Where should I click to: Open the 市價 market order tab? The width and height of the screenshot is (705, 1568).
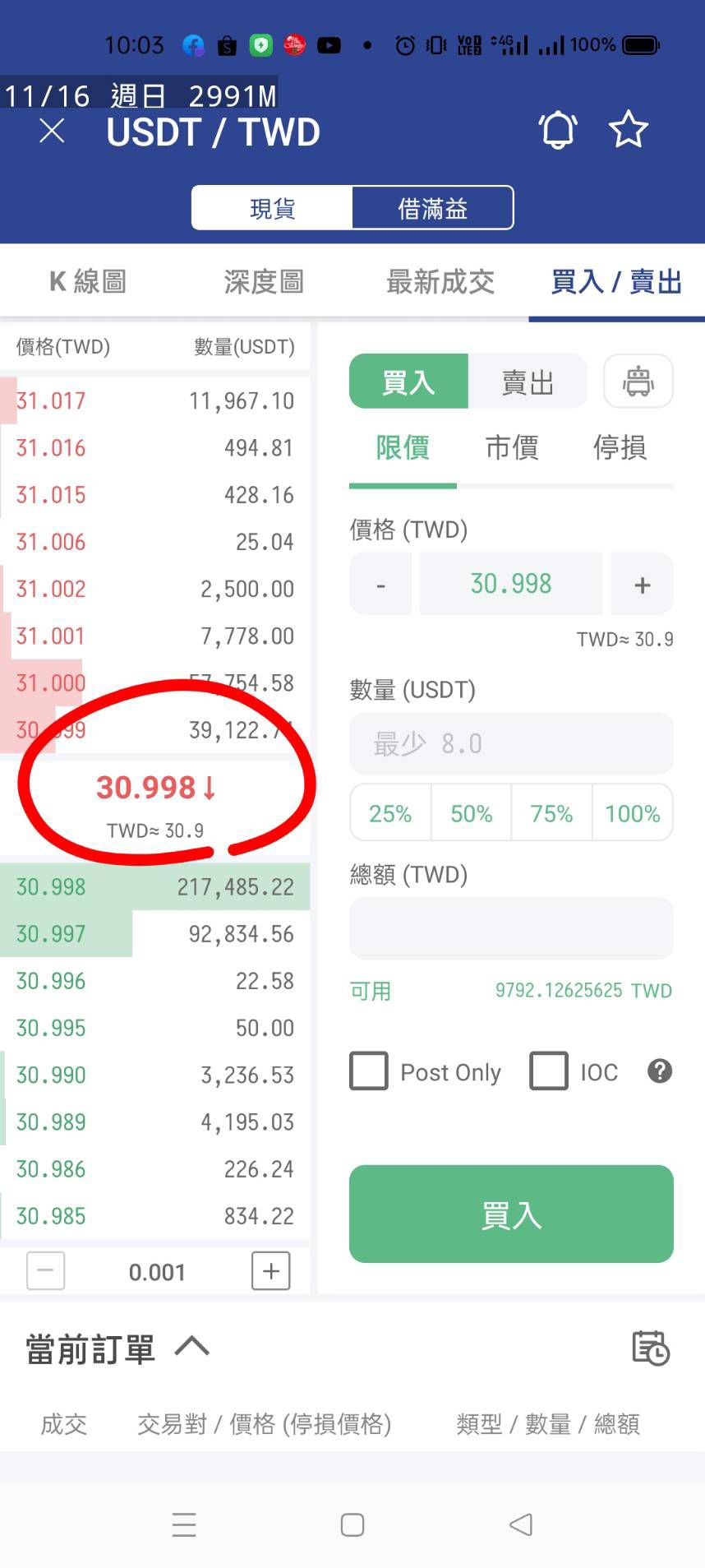[x=511, y=448]
